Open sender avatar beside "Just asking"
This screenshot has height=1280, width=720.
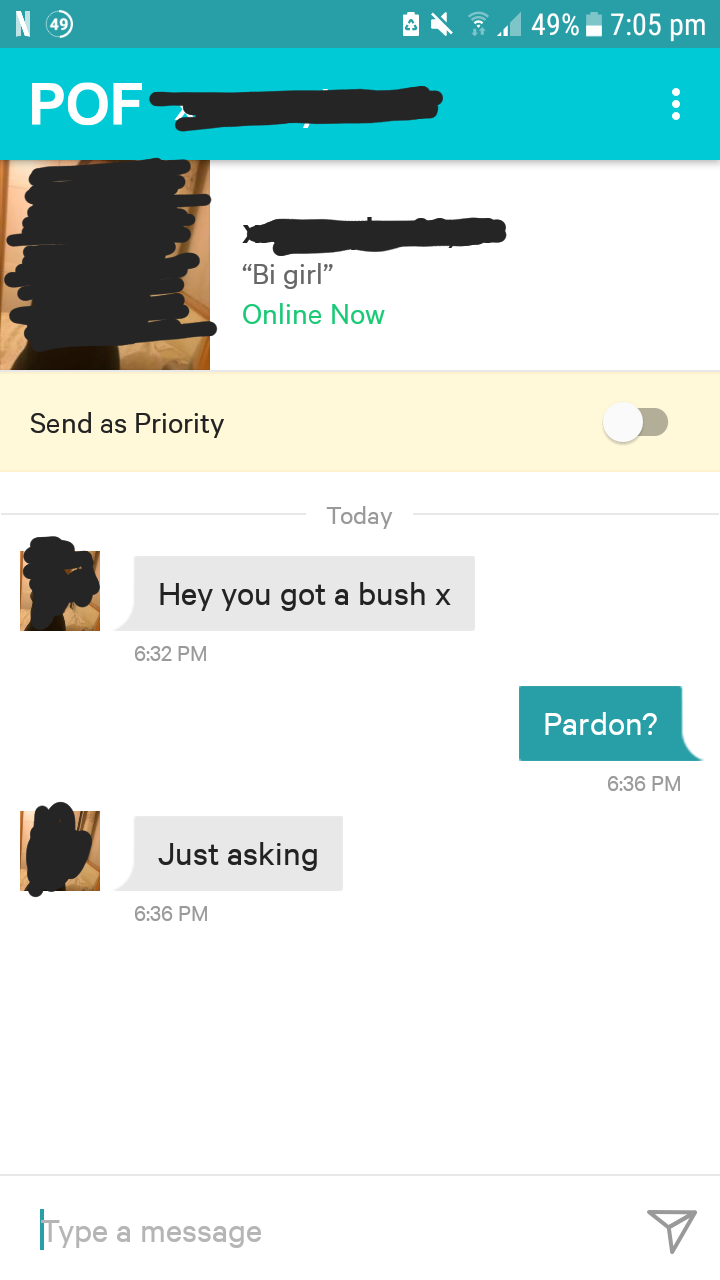click(x=60, y=850)
